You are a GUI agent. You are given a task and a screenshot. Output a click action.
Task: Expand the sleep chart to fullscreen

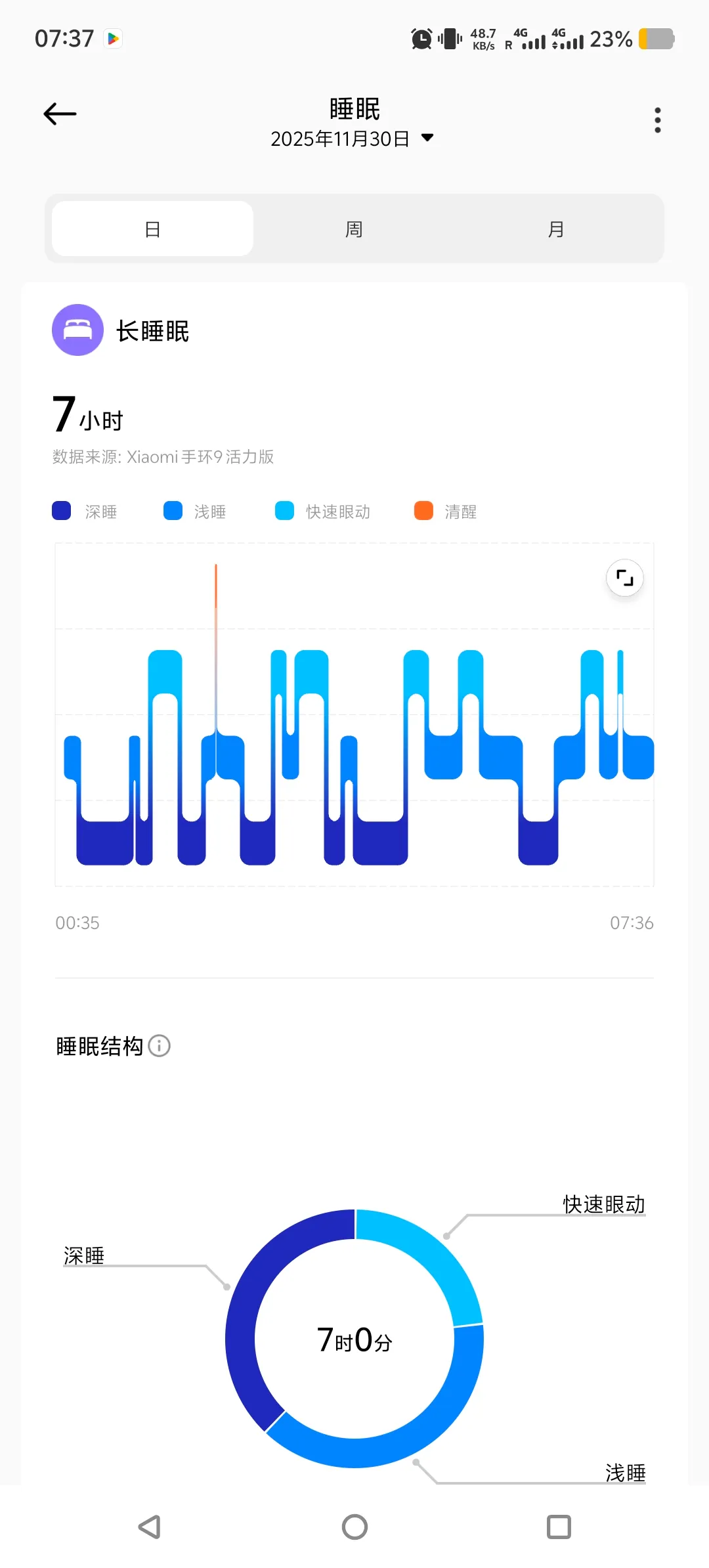pyautogui.click(x=624, y=578)
